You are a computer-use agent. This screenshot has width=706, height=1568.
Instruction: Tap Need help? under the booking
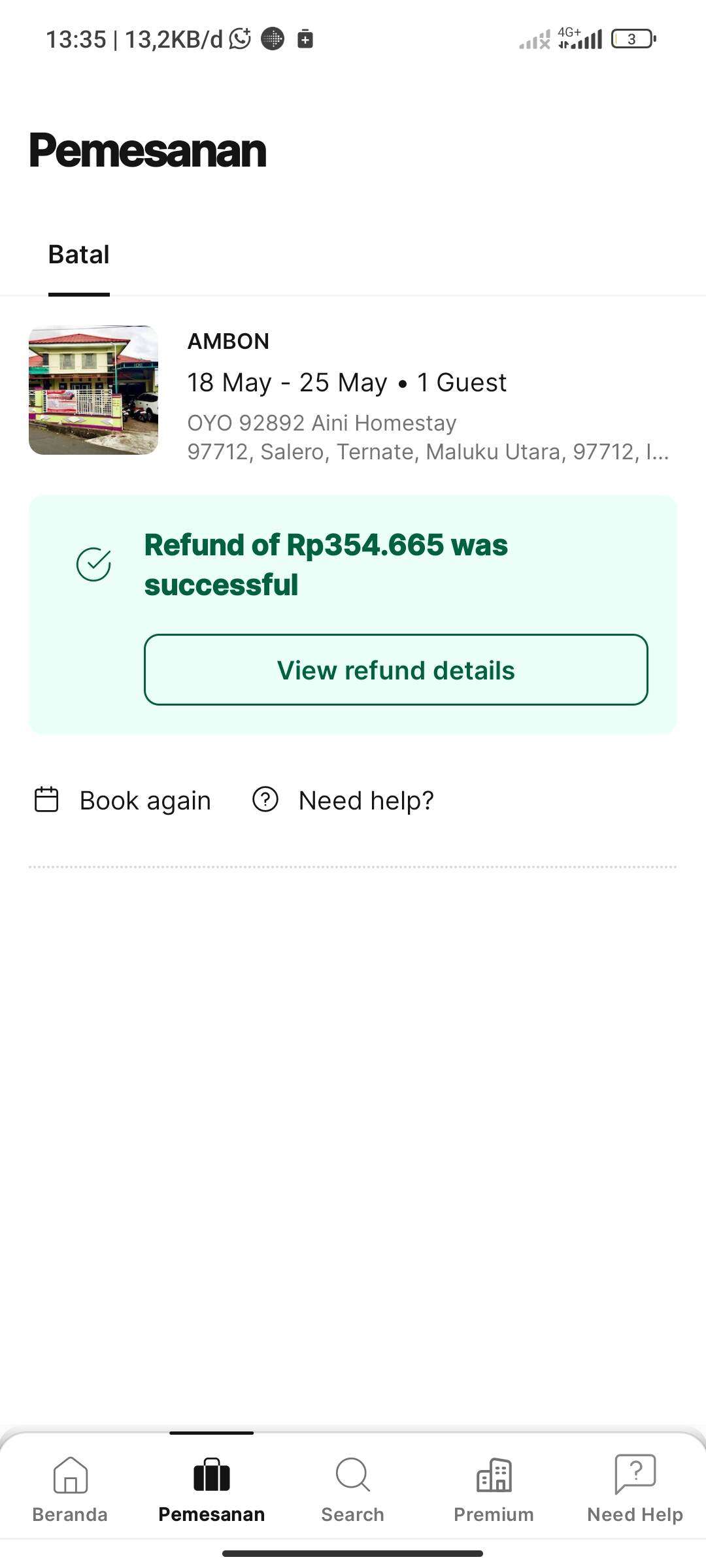(343, 800)
